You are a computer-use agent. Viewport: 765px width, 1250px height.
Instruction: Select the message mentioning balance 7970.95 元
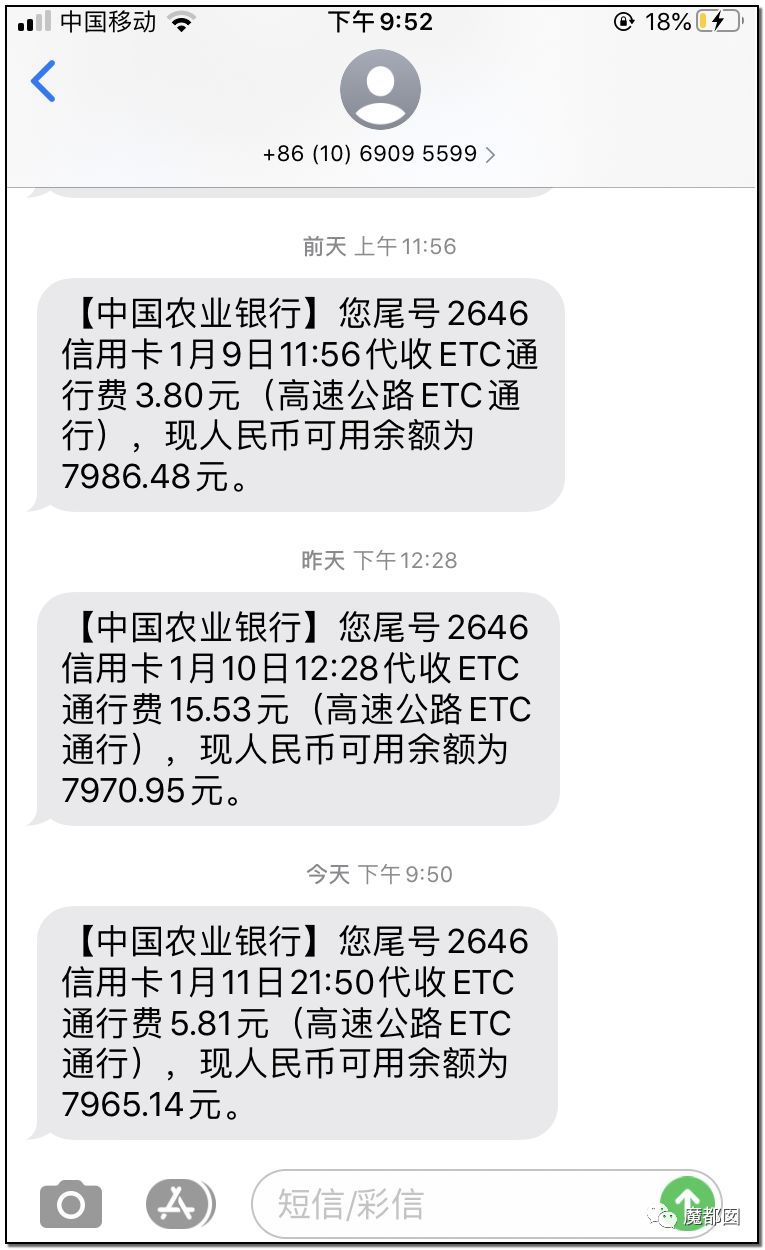tap(298, 709)
